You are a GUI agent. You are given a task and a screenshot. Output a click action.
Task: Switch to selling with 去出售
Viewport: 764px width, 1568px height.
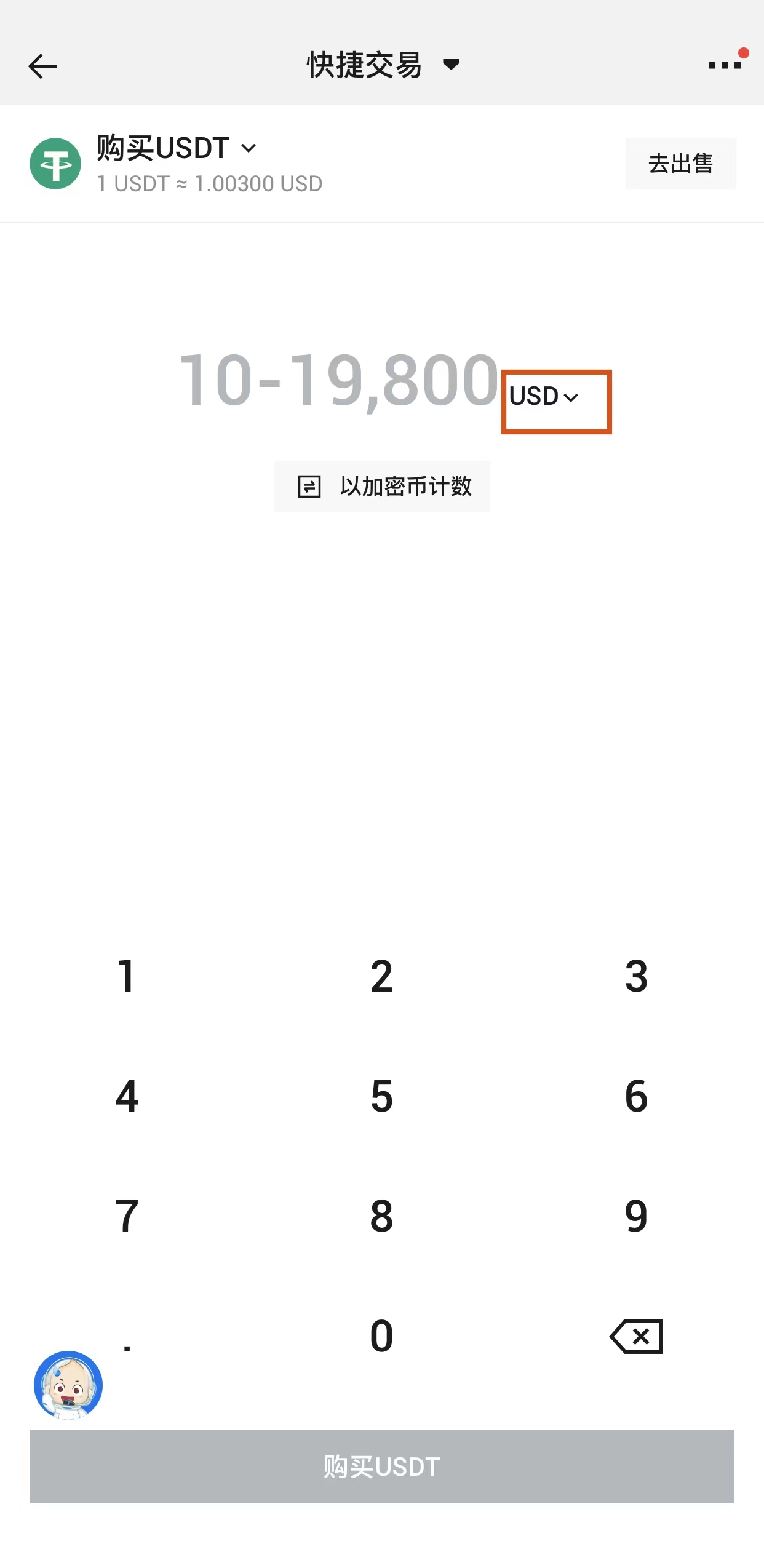[x=680, y=164]
